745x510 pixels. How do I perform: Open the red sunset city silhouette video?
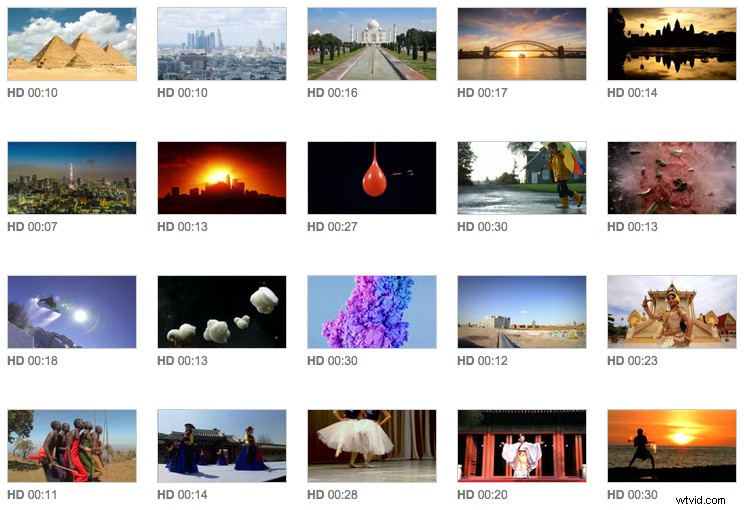point(222,178)
